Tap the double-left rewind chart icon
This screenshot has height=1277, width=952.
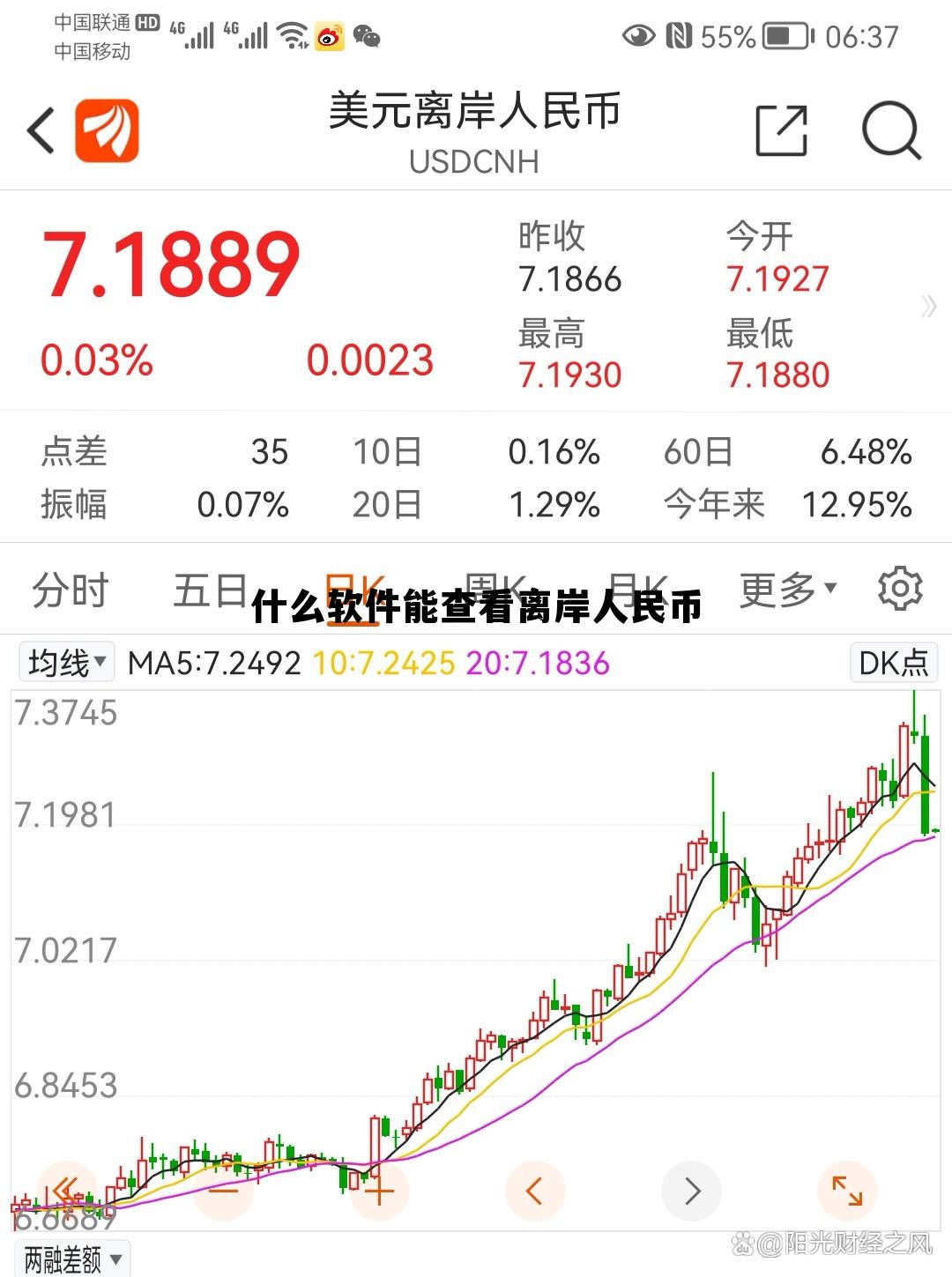66,1187
